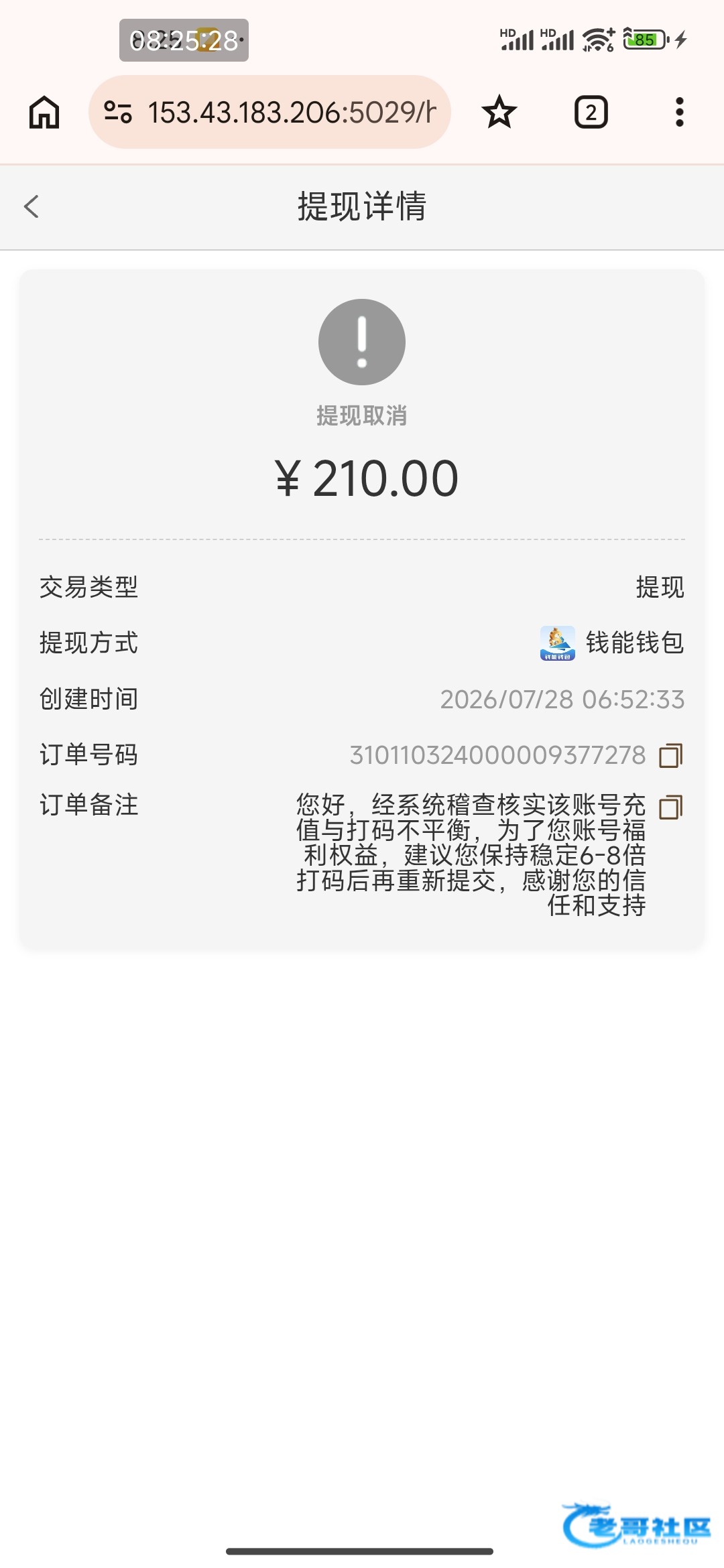View site info via the address bar icon
The image size is (724, 1568).
click(x=118, y=112)
